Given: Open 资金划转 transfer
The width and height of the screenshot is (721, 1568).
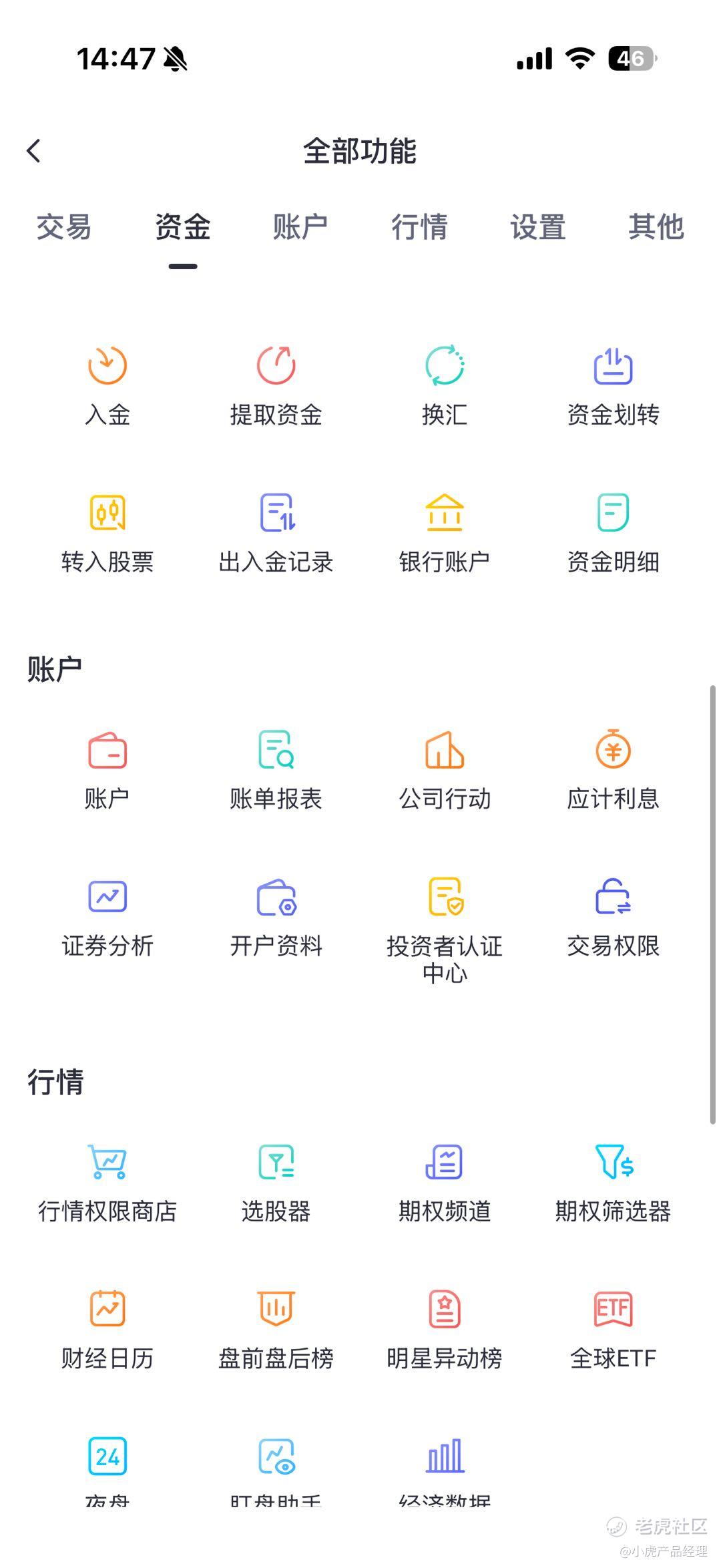Looking at the screenshot, I should [613, 384].
